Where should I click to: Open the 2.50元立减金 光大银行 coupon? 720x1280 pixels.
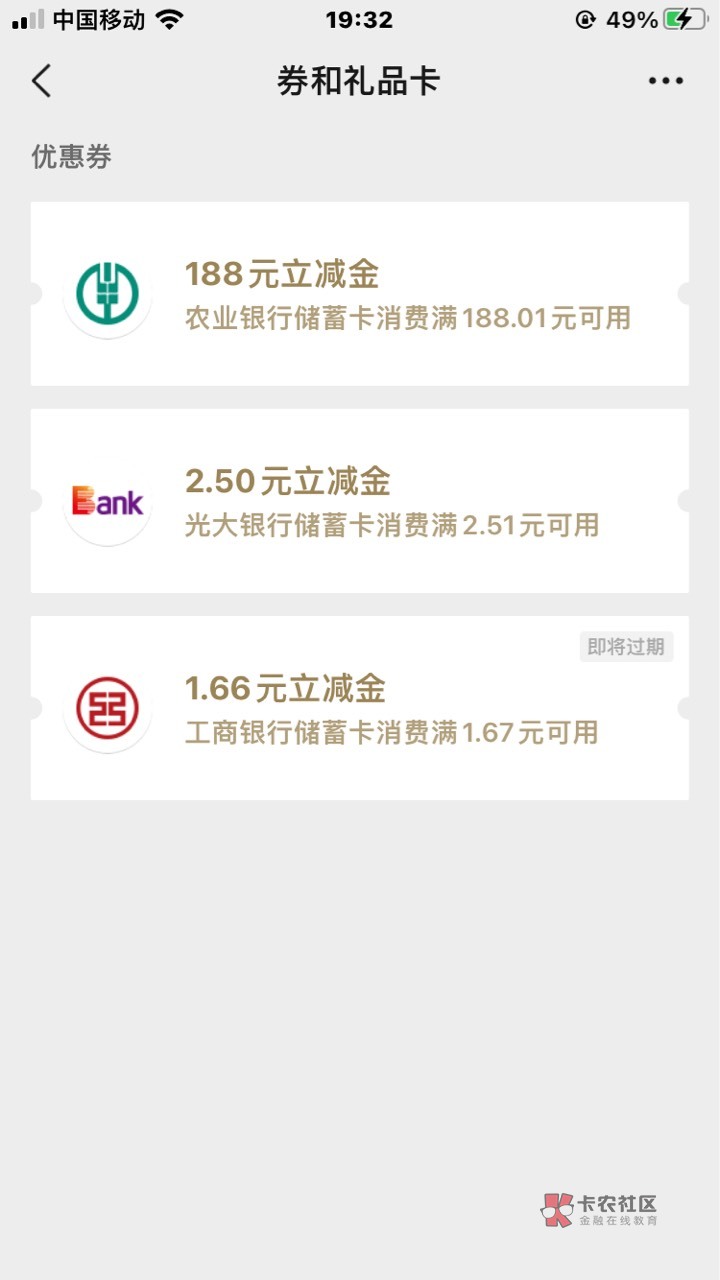click(360, 501)
